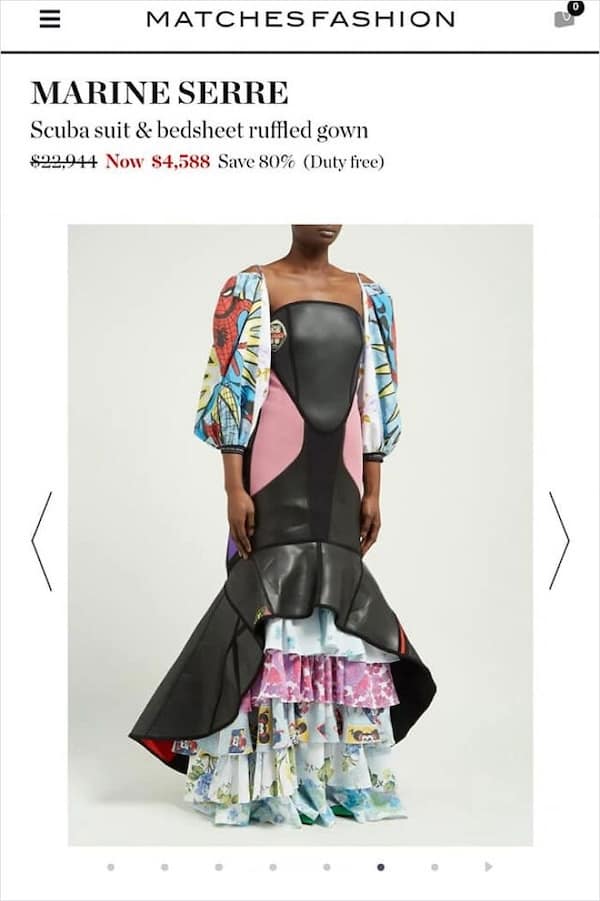This screenshot has height=901, width=600.
Task: Open the ruffled gown photo
Action: coord(300,535)
